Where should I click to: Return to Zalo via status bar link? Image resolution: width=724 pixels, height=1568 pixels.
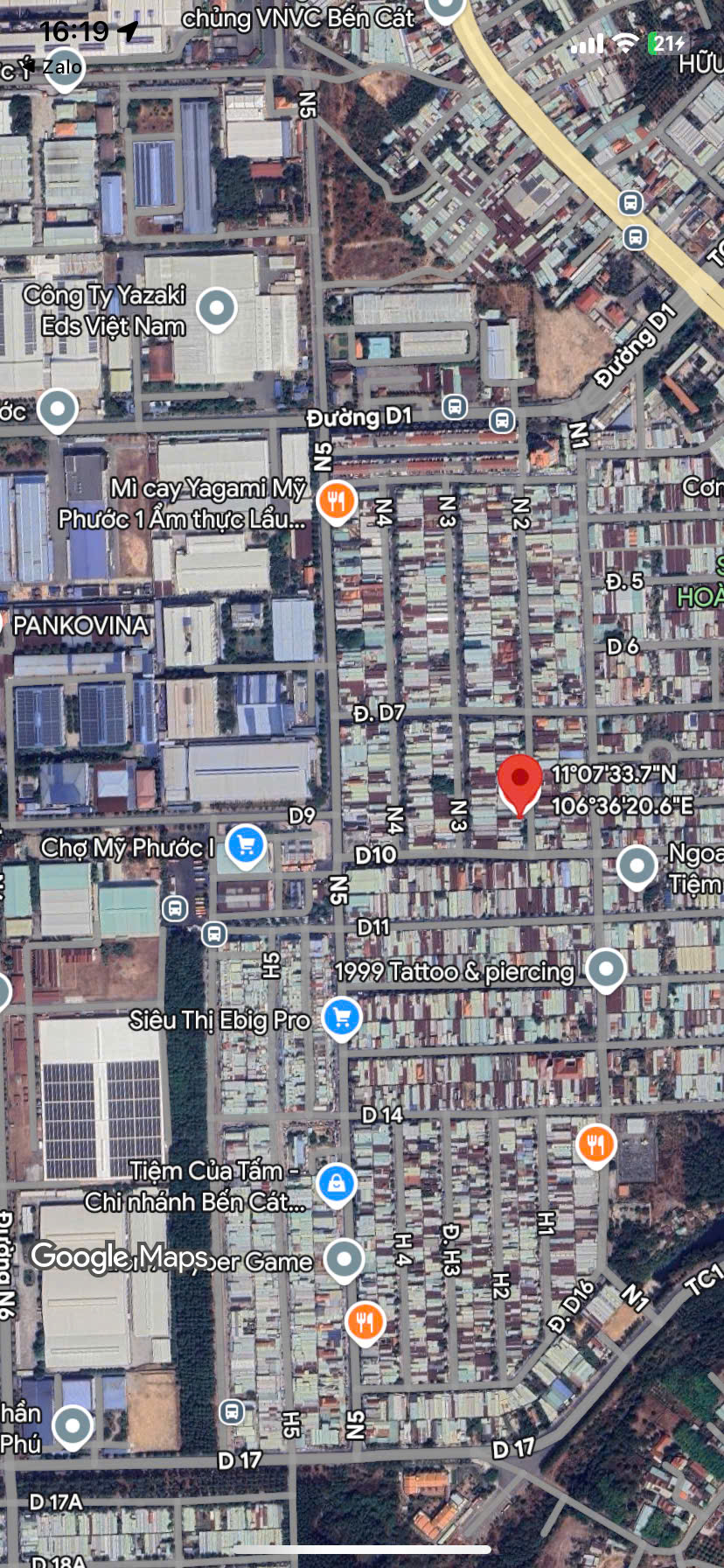(52, 66)
